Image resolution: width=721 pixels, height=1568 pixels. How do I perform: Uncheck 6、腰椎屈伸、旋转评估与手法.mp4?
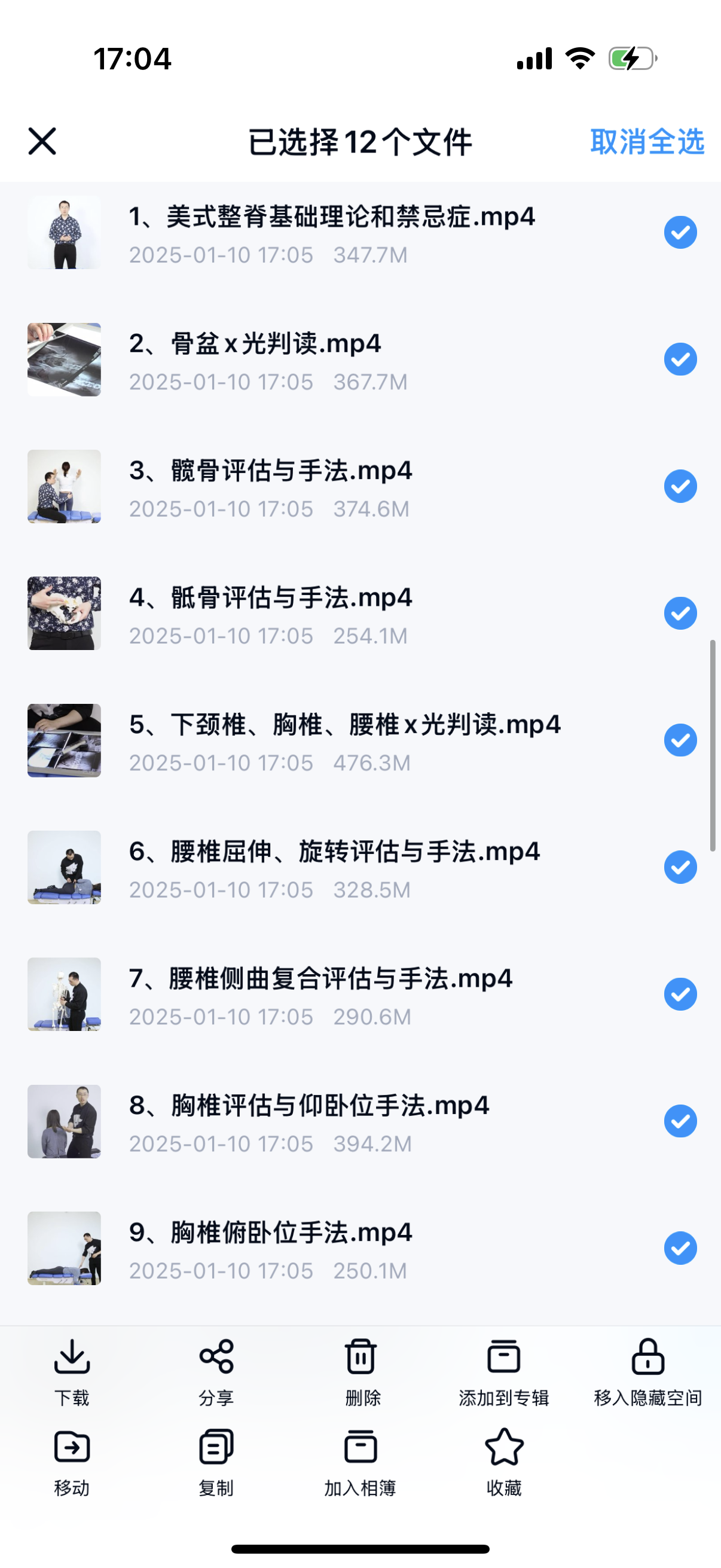coord(680,867)
